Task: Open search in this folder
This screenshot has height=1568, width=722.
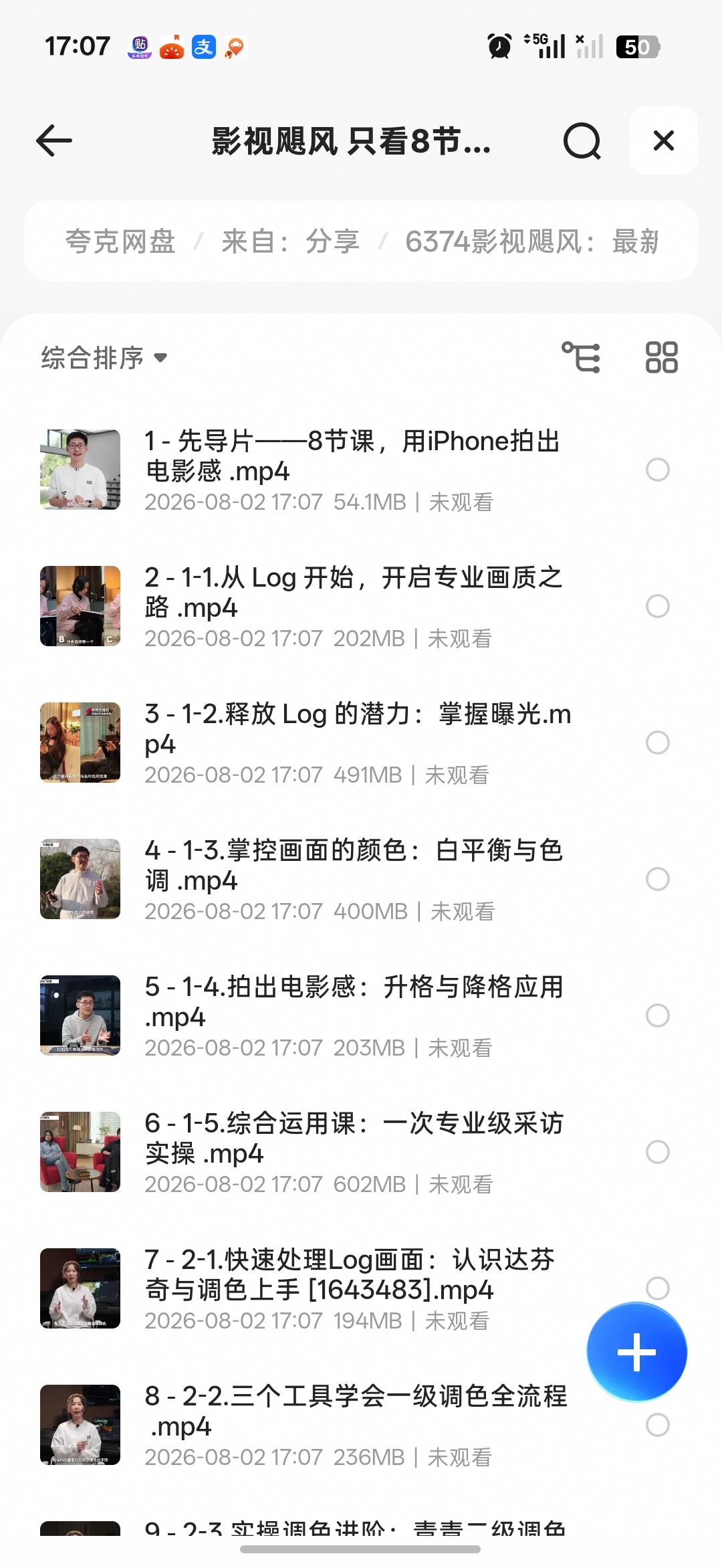Action: coord(582,141)
